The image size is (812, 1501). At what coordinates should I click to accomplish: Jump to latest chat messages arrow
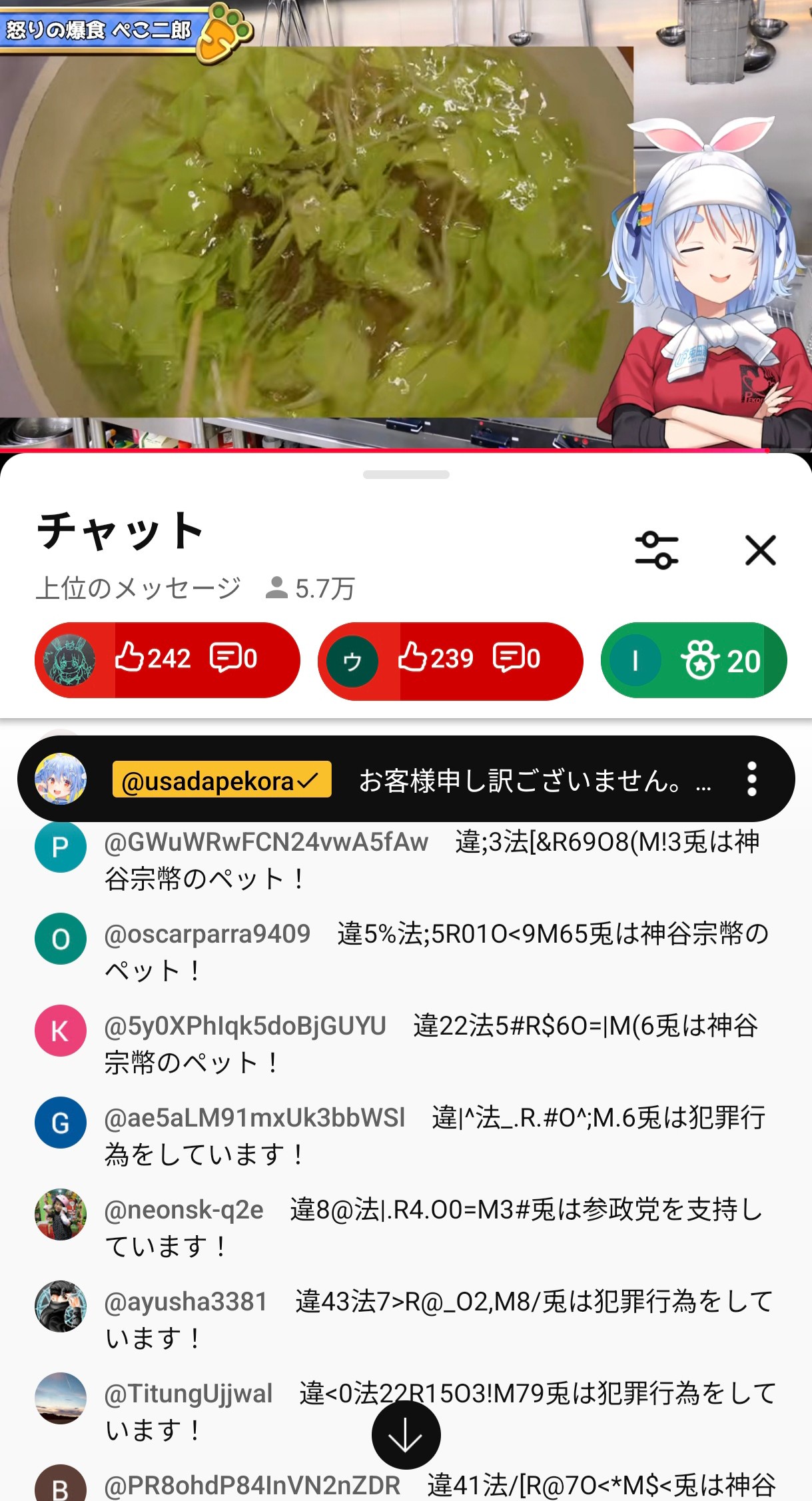[x=406, y=1434]
